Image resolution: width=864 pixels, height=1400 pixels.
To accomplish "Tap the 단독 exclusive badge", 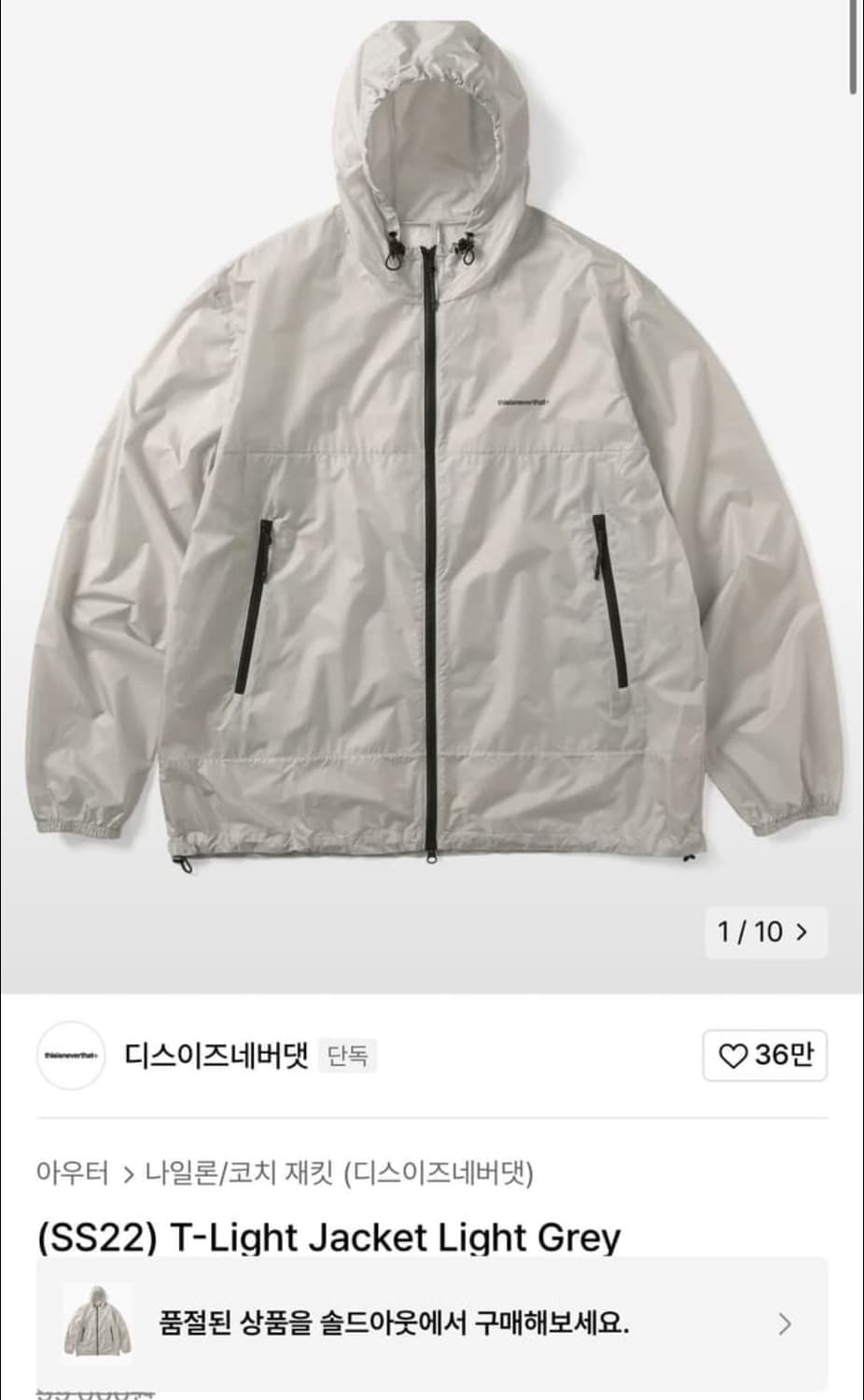I will (348, 1056).
